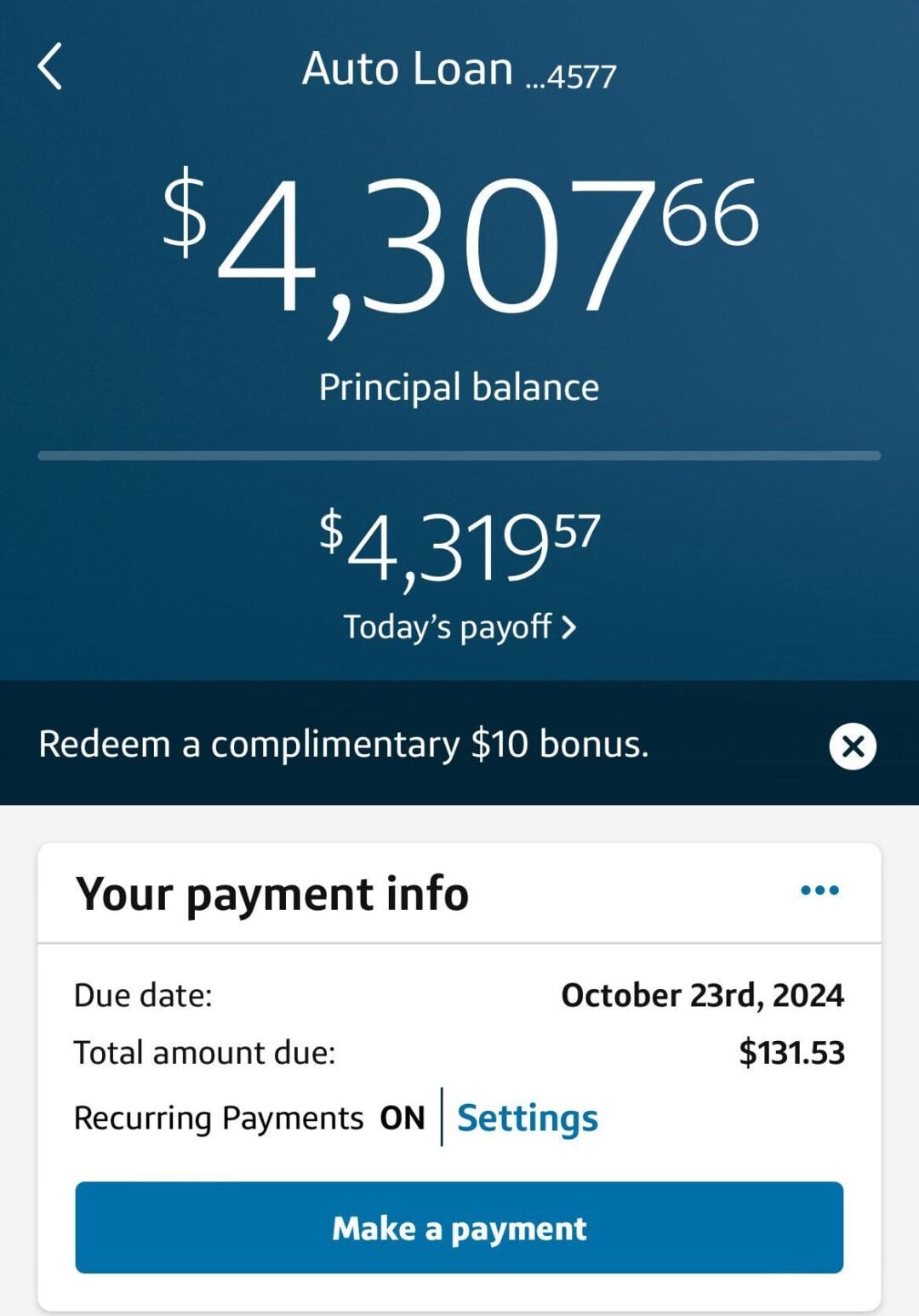Tap the chevron next to Today's payoff
919x1316 pixels.
coord(568,626)
